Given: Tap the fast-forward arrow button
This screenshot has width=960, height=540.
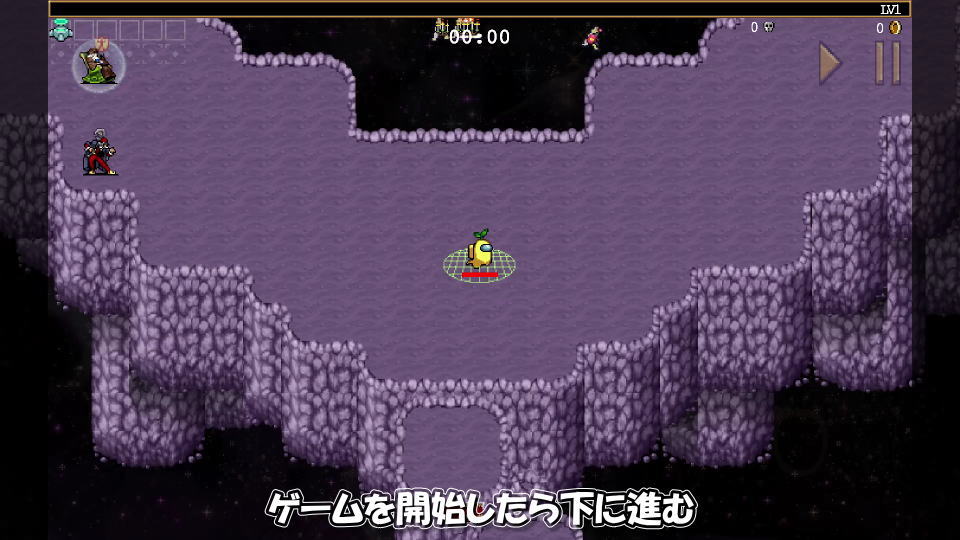Looking at the screenshot, I should click(x=830, y=63).
